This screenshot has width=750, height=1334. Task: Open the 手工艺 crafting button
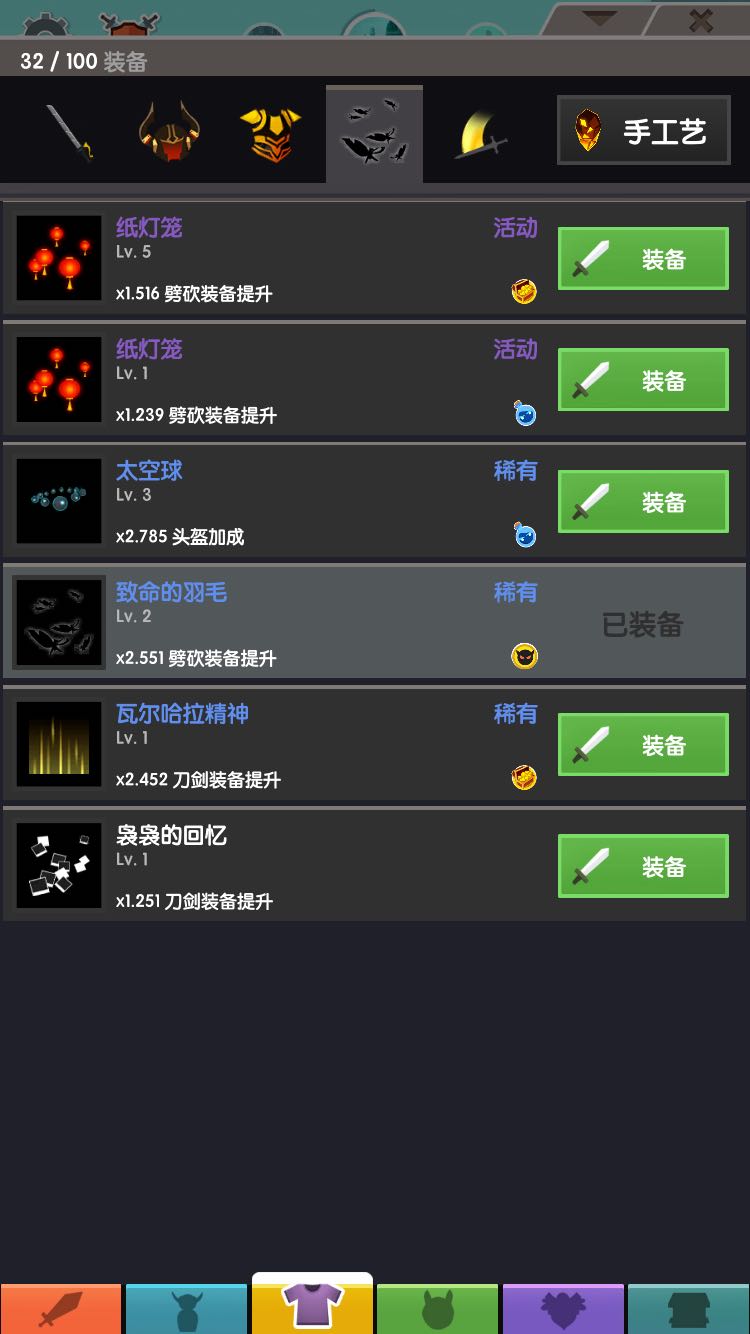pyautogui.click(x=643, y=131)
